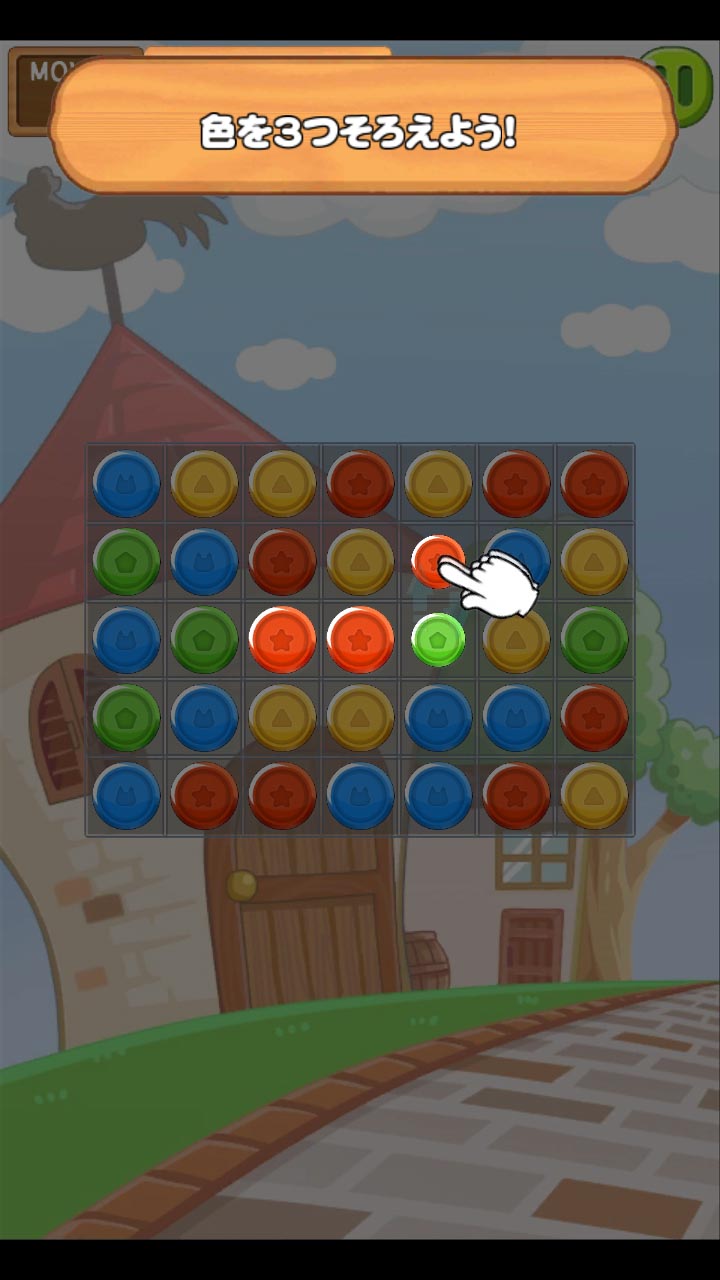Select the bright green highlighted piece
The image size is (720, 1280).
438,640
